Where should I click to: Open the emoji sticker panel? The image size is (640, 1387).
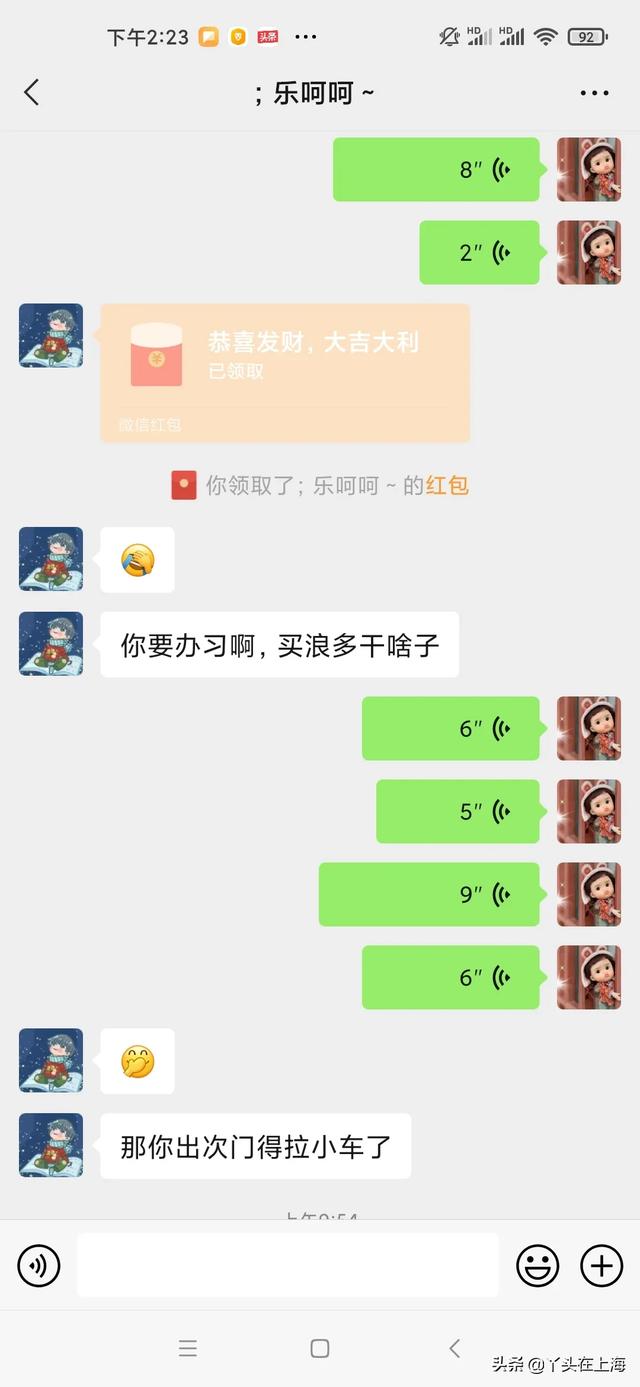(x=537, y=1266)
